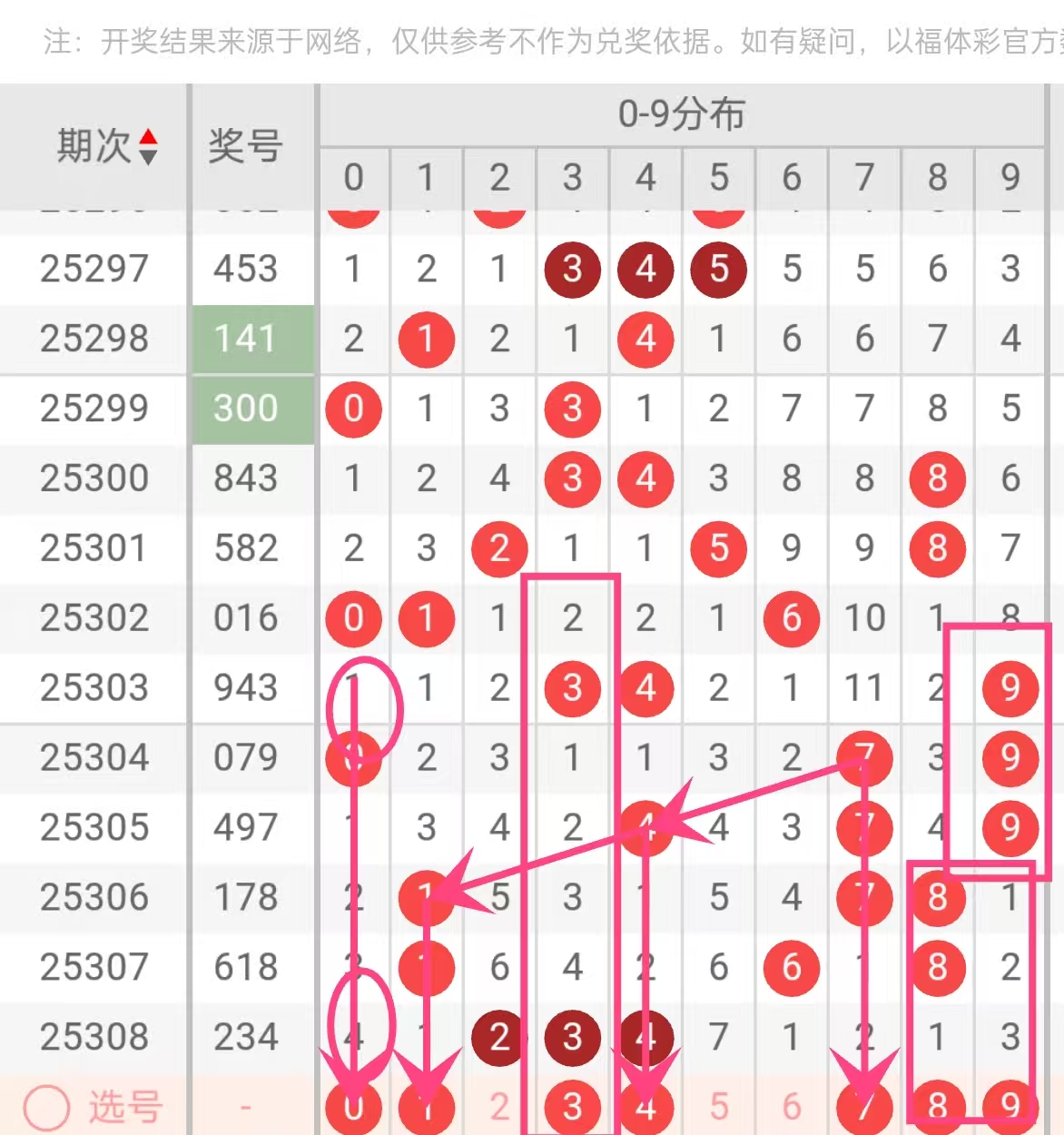Screen dimensions: 1064x1135
Task: Deselect number 9 in the 选号 row
Action: tap(1010, 1107)
